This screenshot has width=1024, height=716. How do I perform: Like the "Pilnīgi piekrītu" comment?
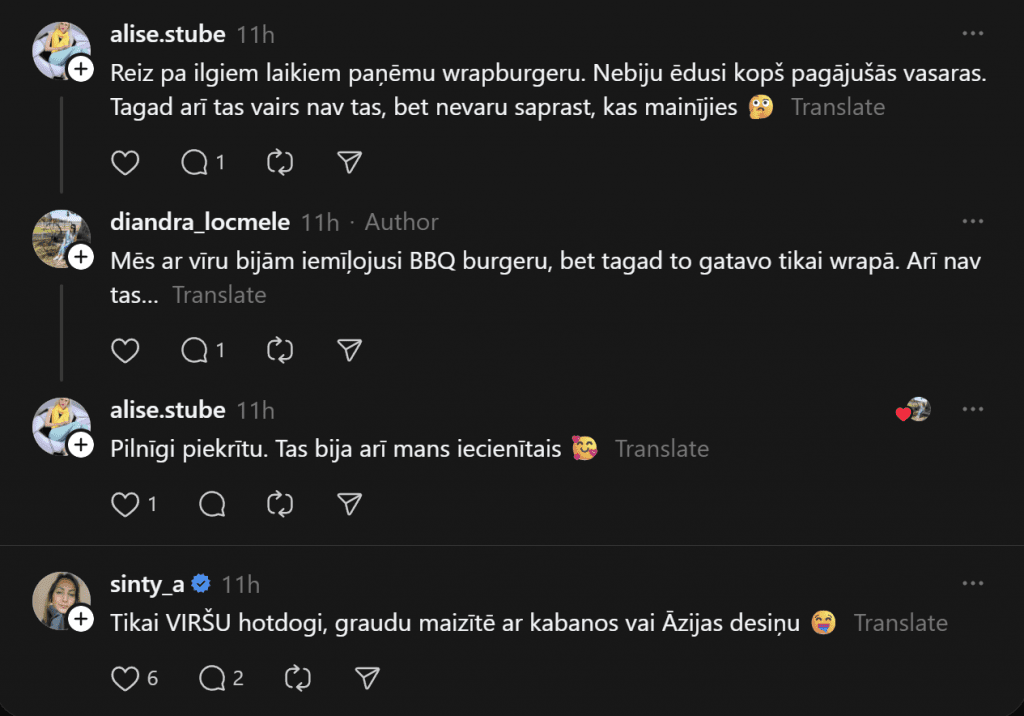[125, 504]
